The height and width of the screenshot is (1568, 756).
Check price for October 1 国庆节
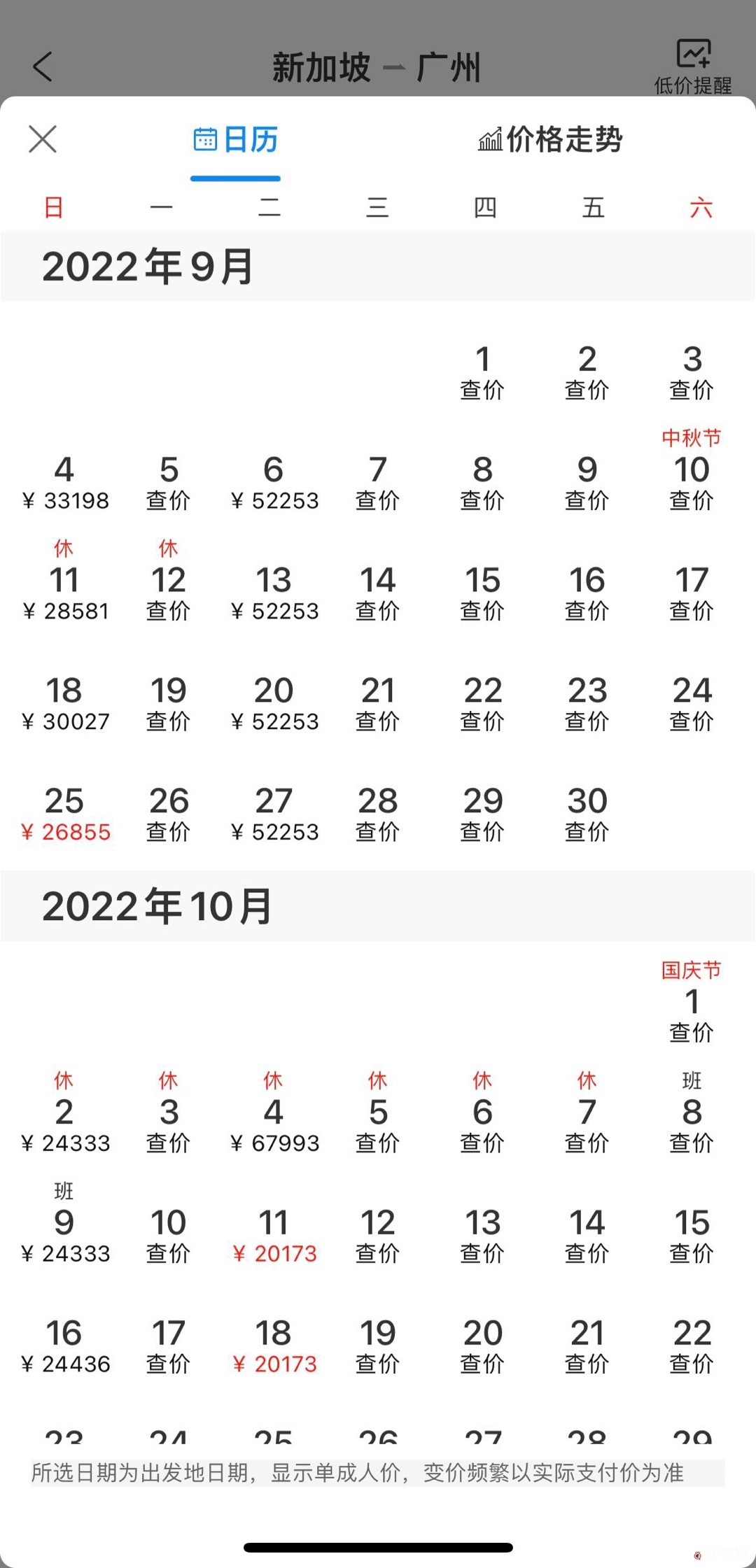pyautogui.click(x=692, y=1002)
